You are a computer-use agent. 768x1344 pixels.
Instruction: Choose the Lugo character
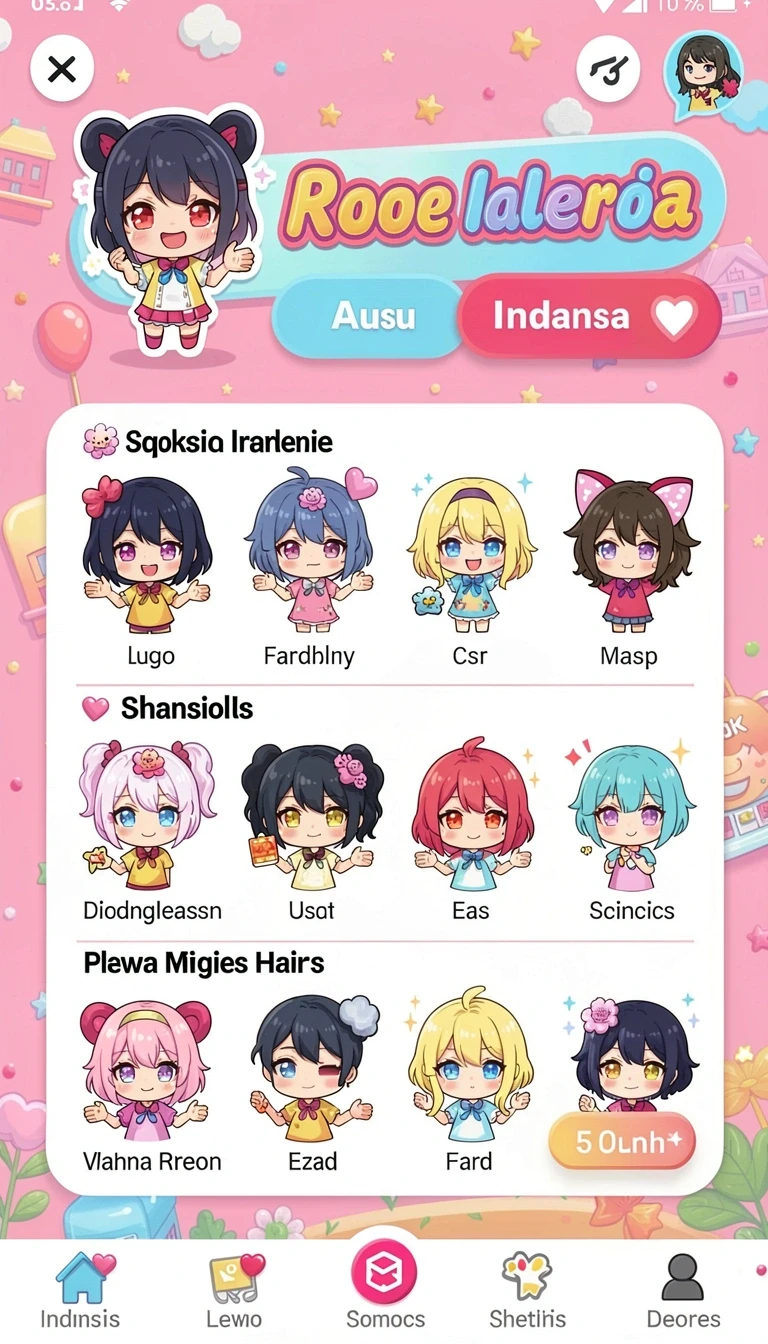point(150,571)
